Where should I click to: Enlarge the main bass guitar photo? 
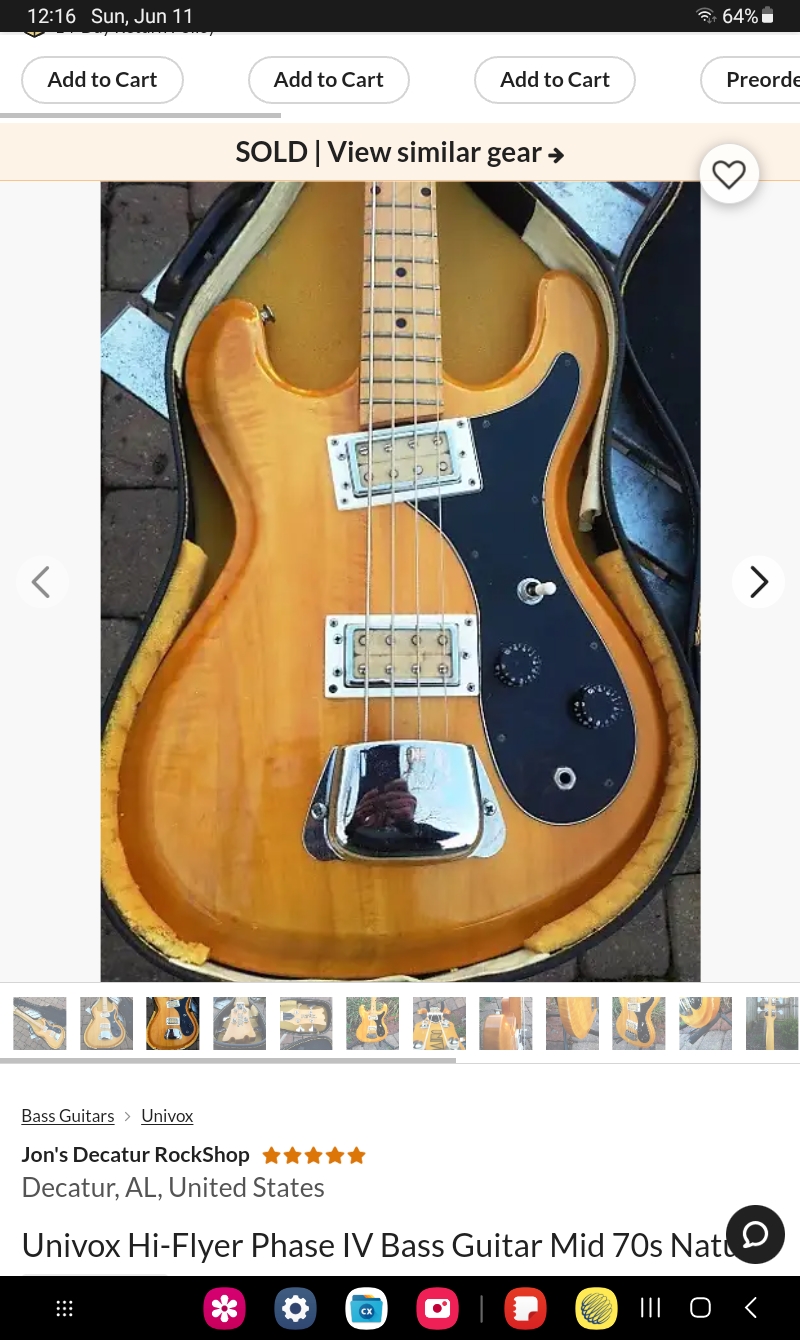(x=400, y=580)
